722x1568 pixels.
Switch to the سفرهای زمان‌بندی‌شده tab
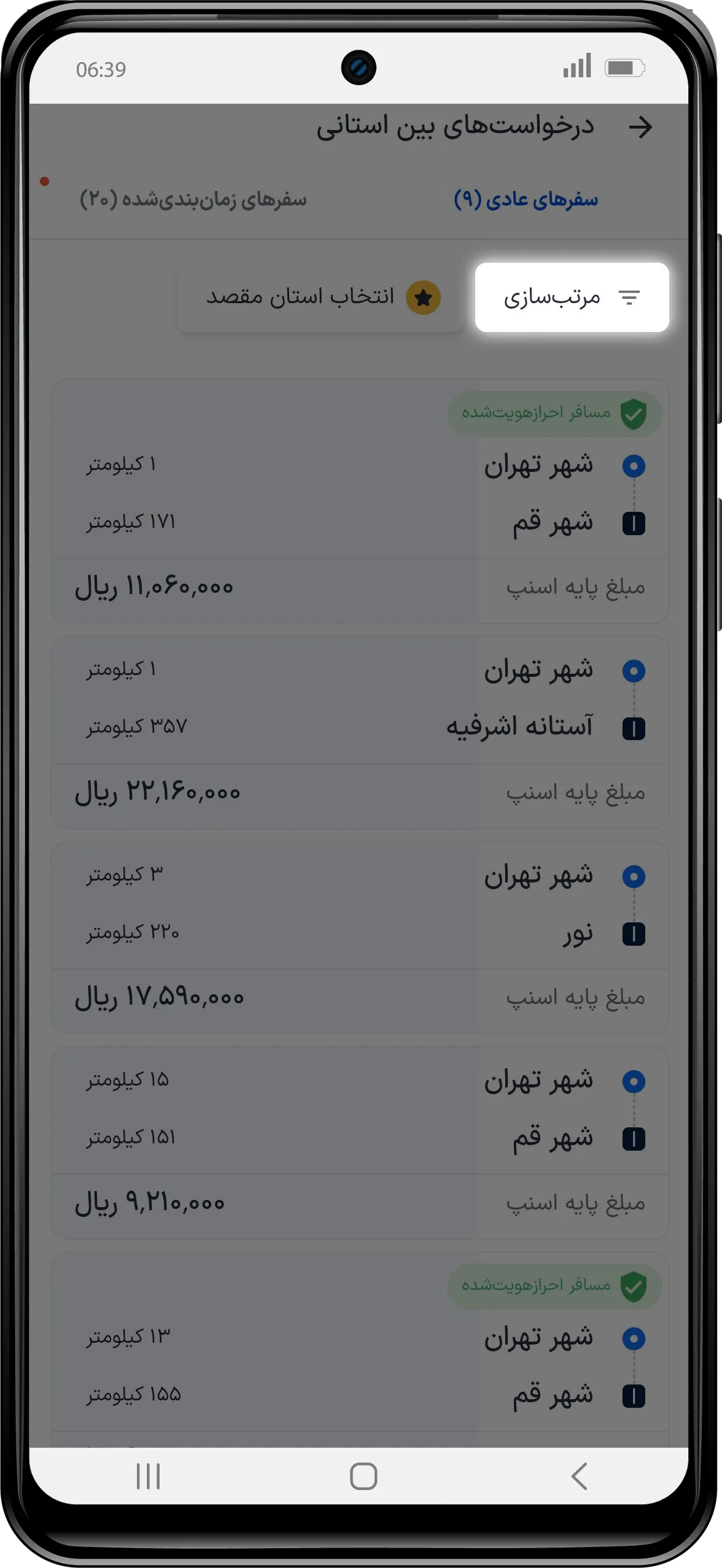193,200
